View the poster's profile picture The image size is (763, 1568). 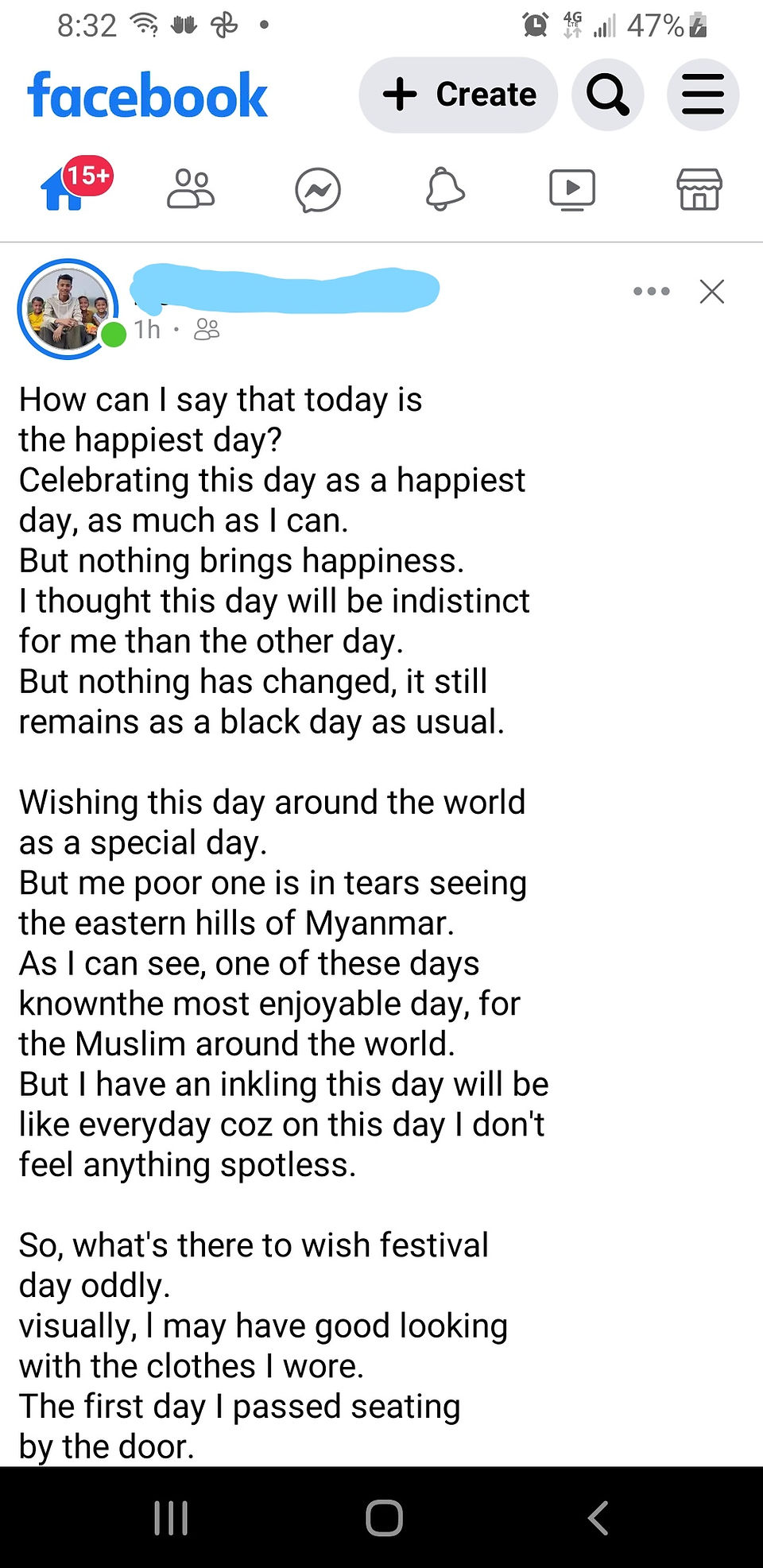(68, 309)
